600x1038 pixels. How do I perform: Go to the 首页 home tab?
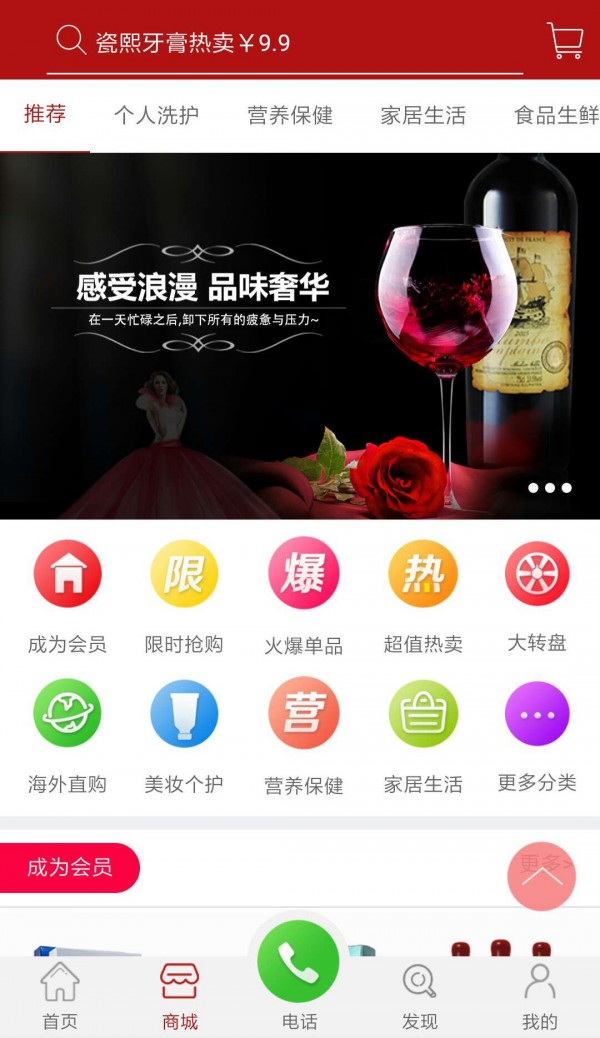tap(60, 995)
